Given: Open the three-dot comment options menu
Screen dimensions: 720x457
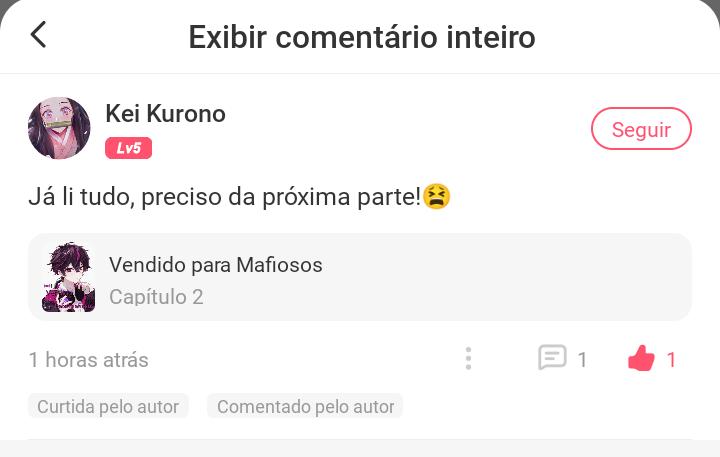Looking at the screenshot, I should 468,359.
